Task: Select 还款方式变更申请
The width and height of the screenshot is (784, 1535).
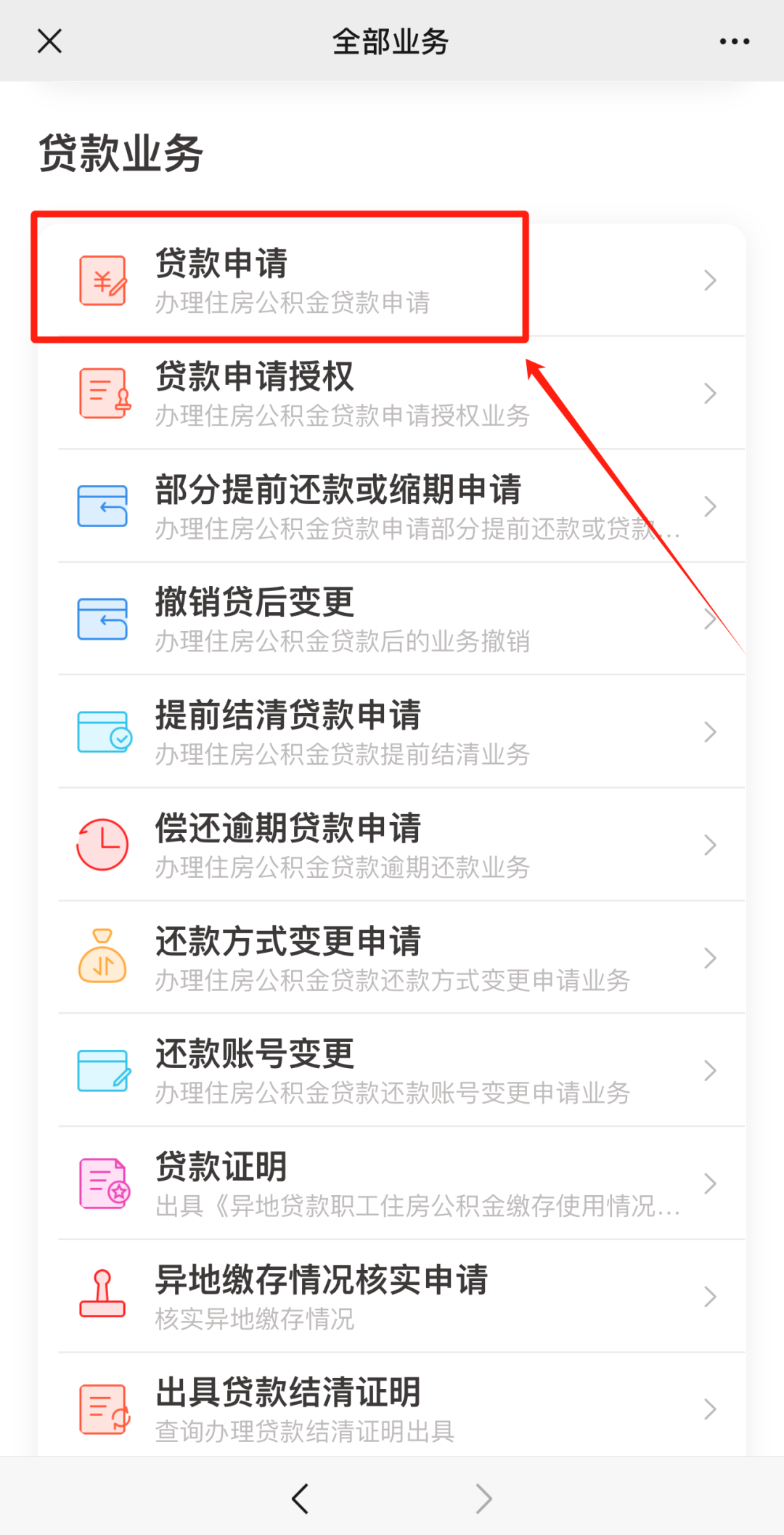Action: (392, 958)
